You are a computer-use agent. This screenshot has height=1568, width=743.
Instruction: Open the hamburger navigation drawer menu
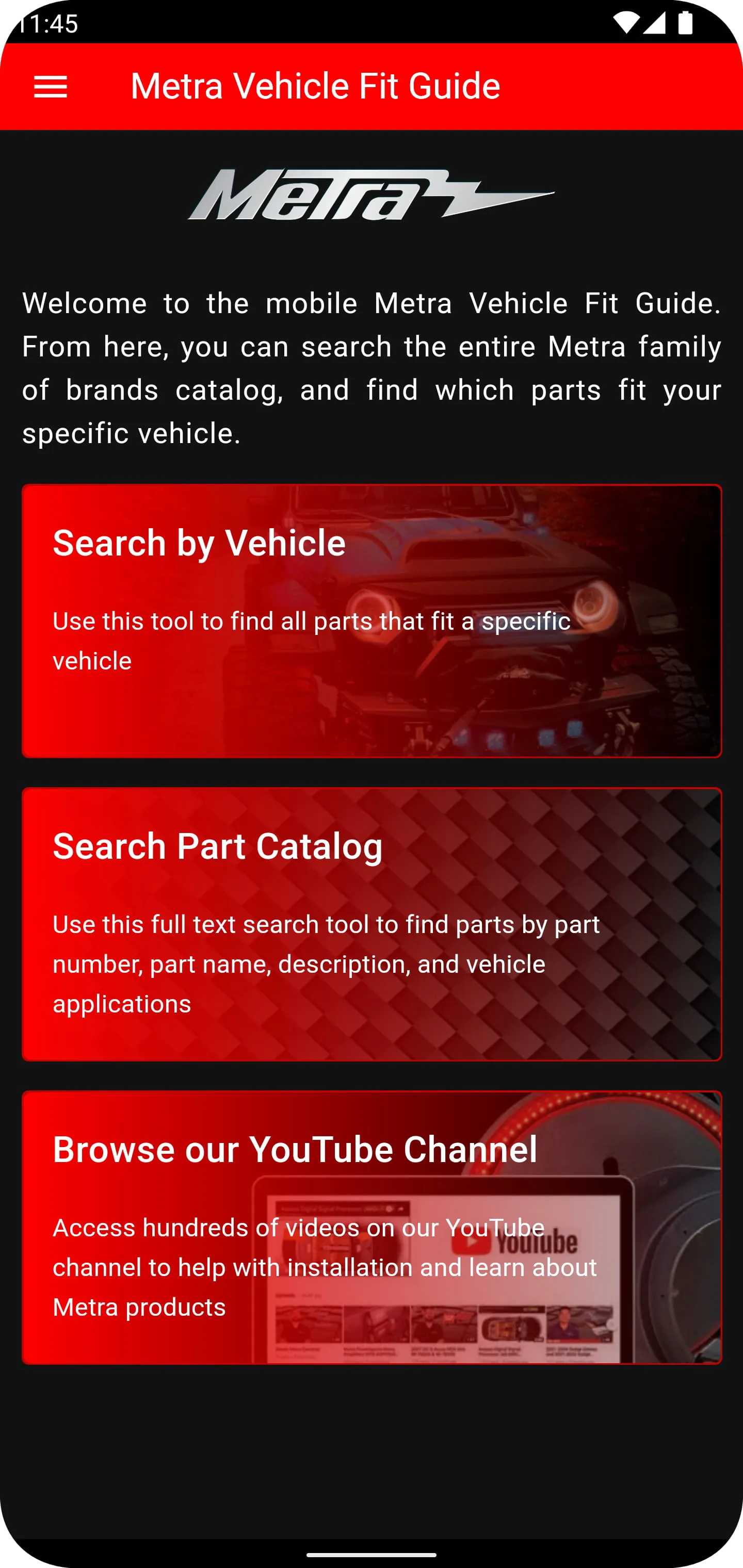tap(51, 87)
